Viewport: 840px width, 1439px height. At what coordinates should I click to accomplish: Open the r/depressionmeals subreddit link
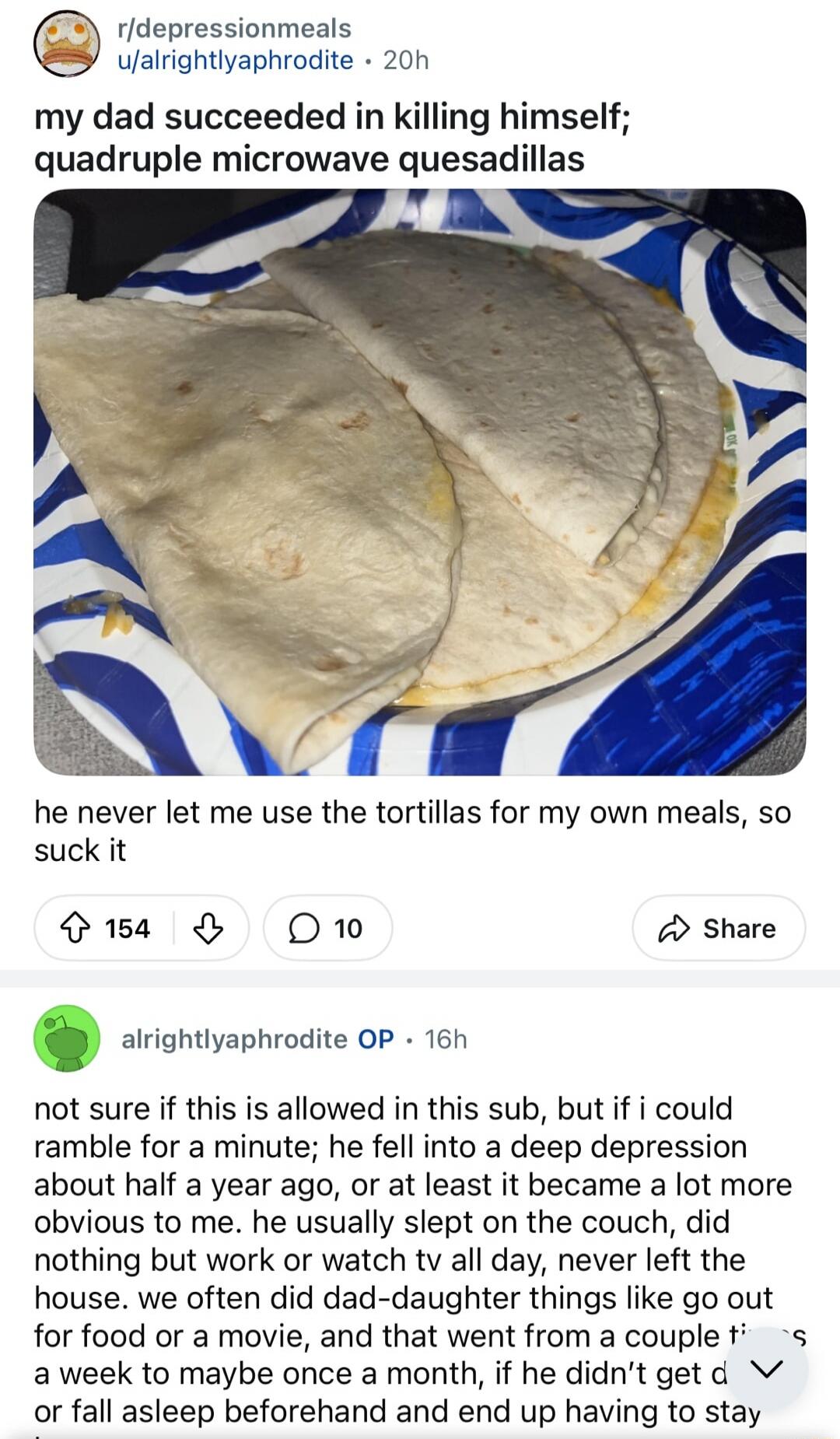point(234,29)
